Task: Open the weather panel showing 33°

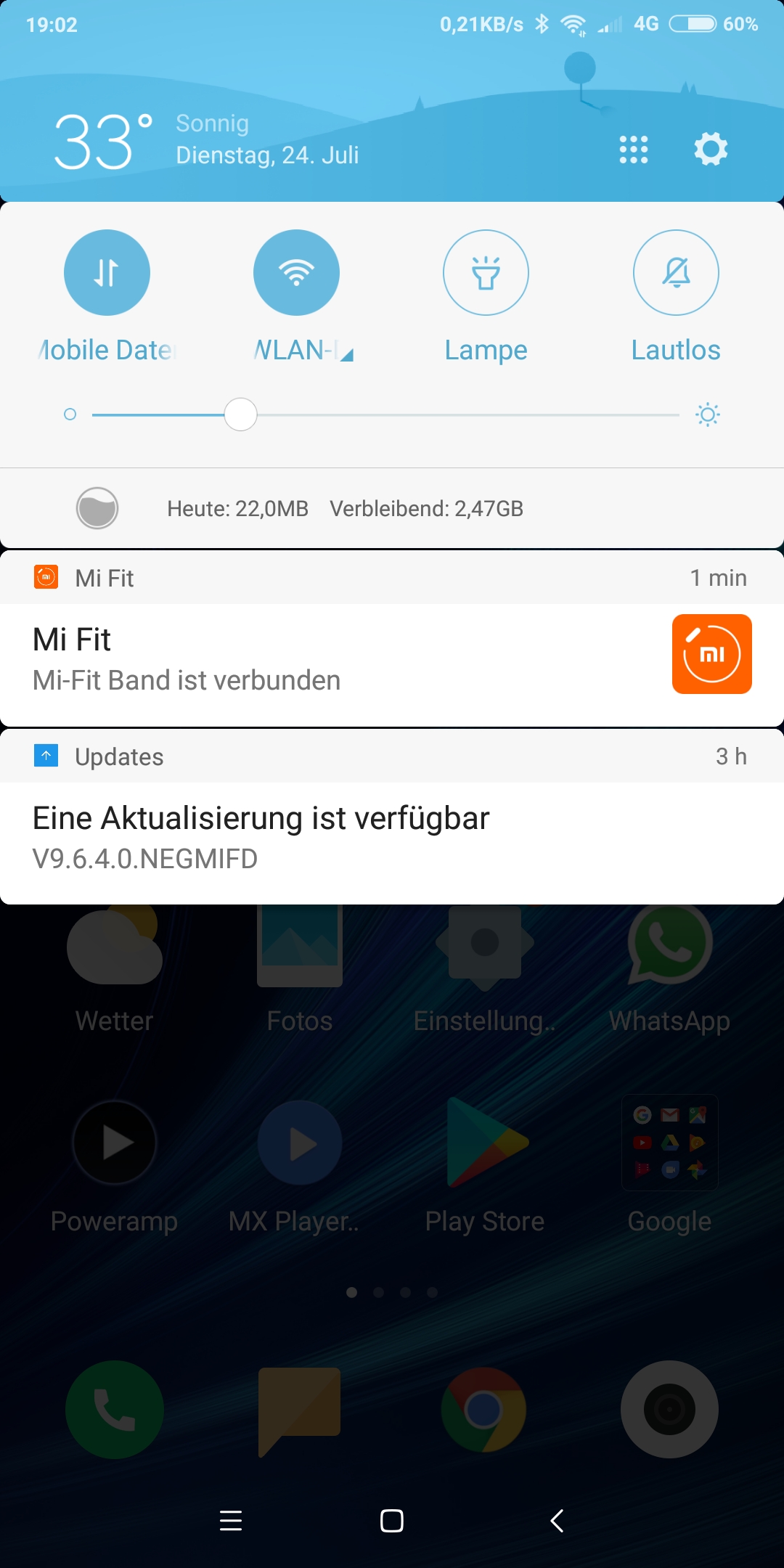Action: coord(102,142)
